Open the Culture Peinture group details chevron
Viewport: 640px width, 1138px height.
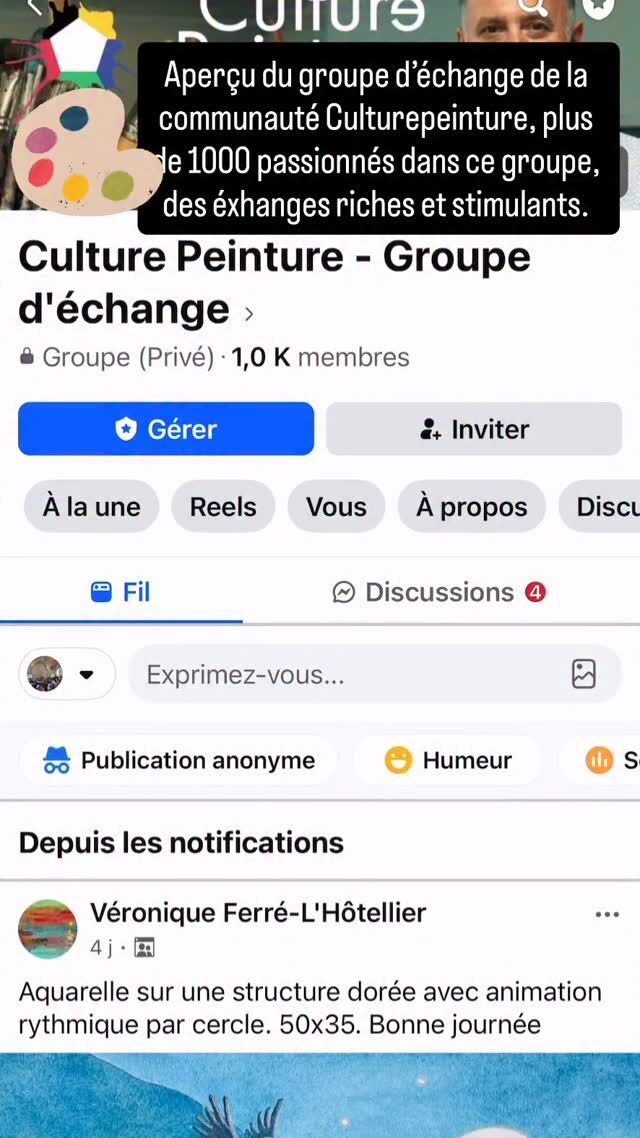(249, 314)
